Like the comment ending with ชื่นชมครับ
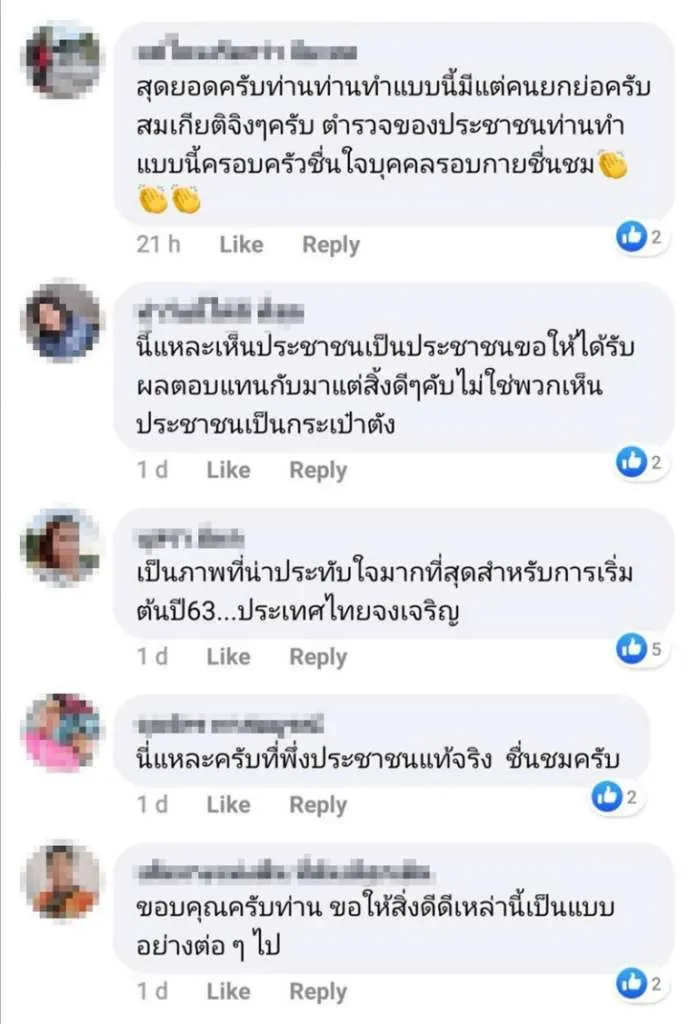This screenshot has width=698, height=1024. pos(228,805)
